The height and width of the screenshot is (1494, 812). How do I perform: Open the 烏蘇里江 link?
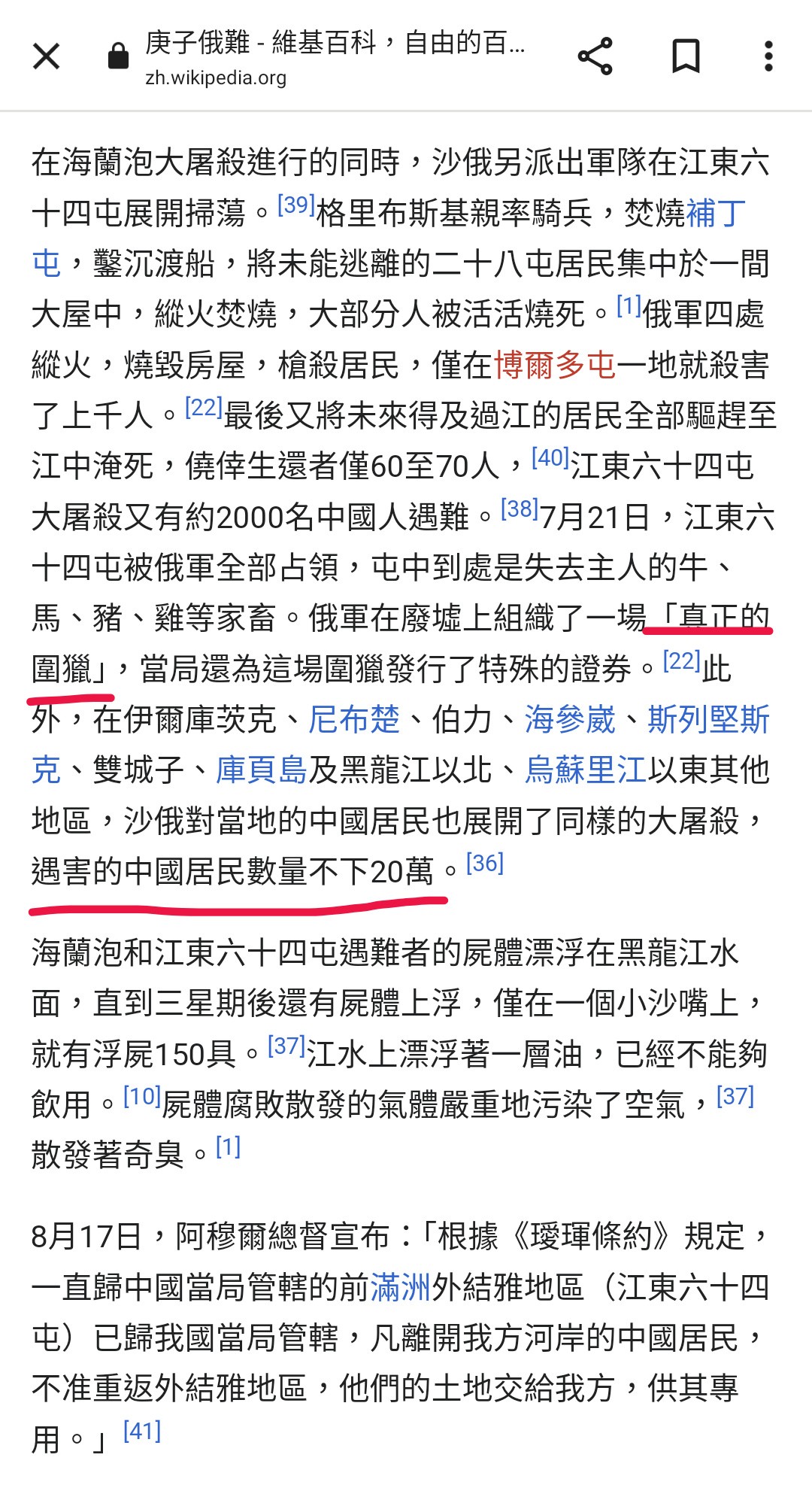pos(586,770)
